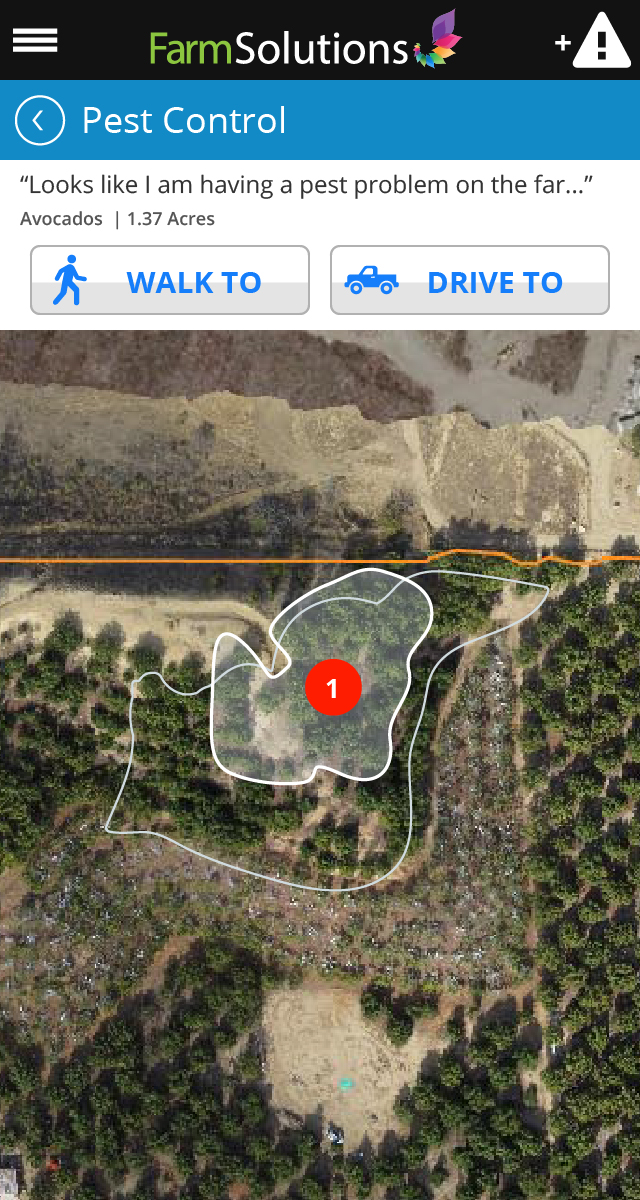Select Drive To directions
Viewport: 640px width, 1200px height.
(470, 281)
